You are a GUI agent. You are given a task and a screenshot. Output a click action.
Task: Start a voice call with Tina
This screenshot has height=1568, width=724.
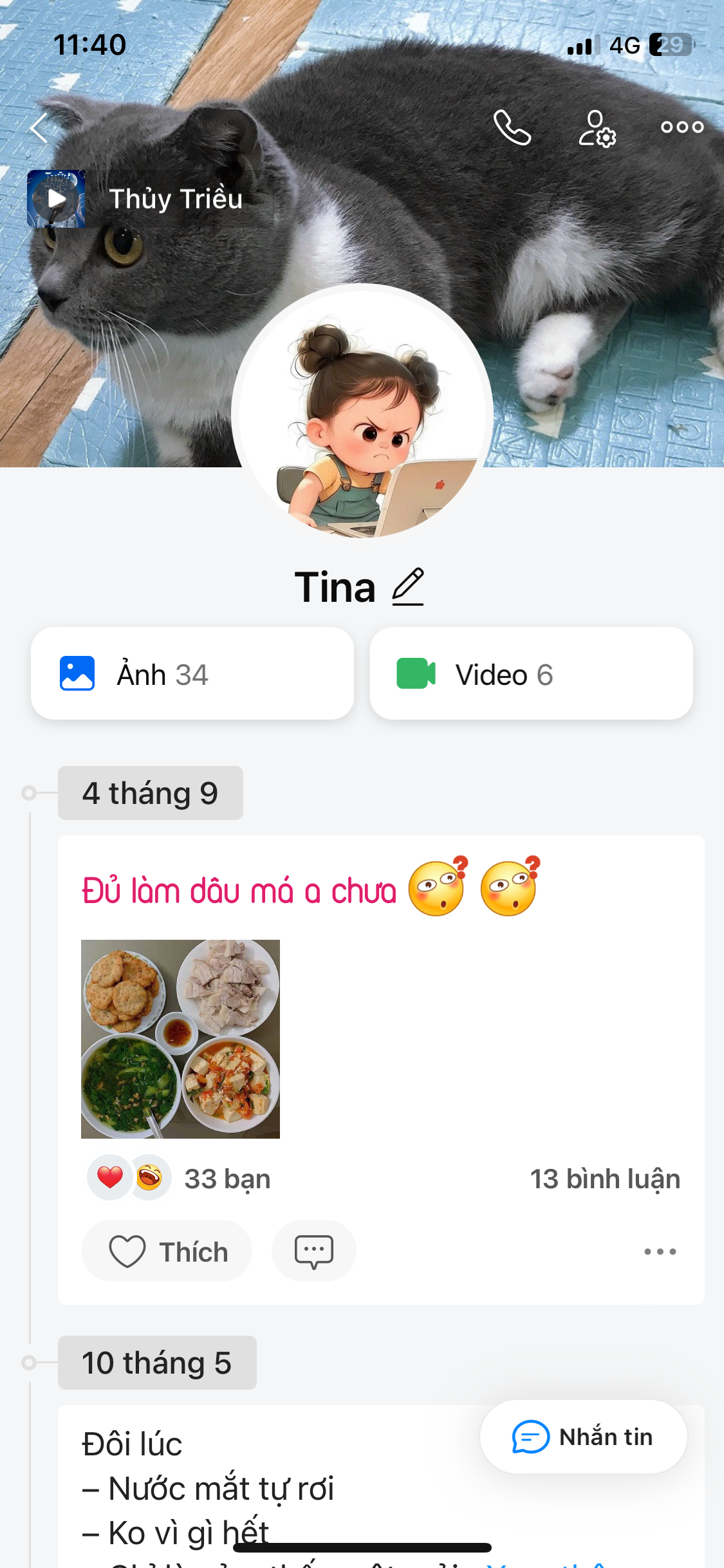(x=512, y=127)
